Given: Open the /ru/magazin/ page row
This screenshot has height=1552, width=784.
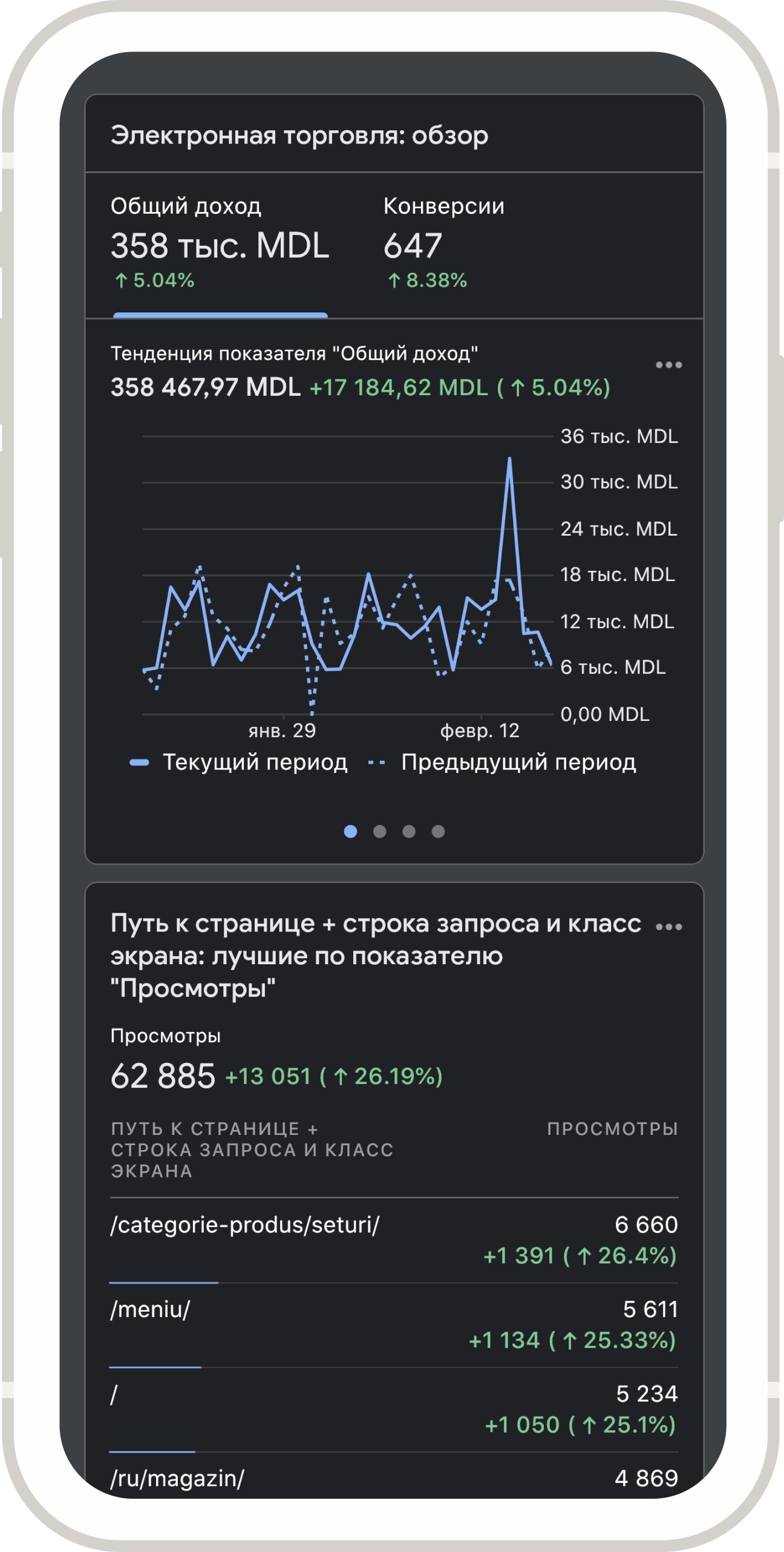Looking at the screenshot, I should [x=393, y=1478].
